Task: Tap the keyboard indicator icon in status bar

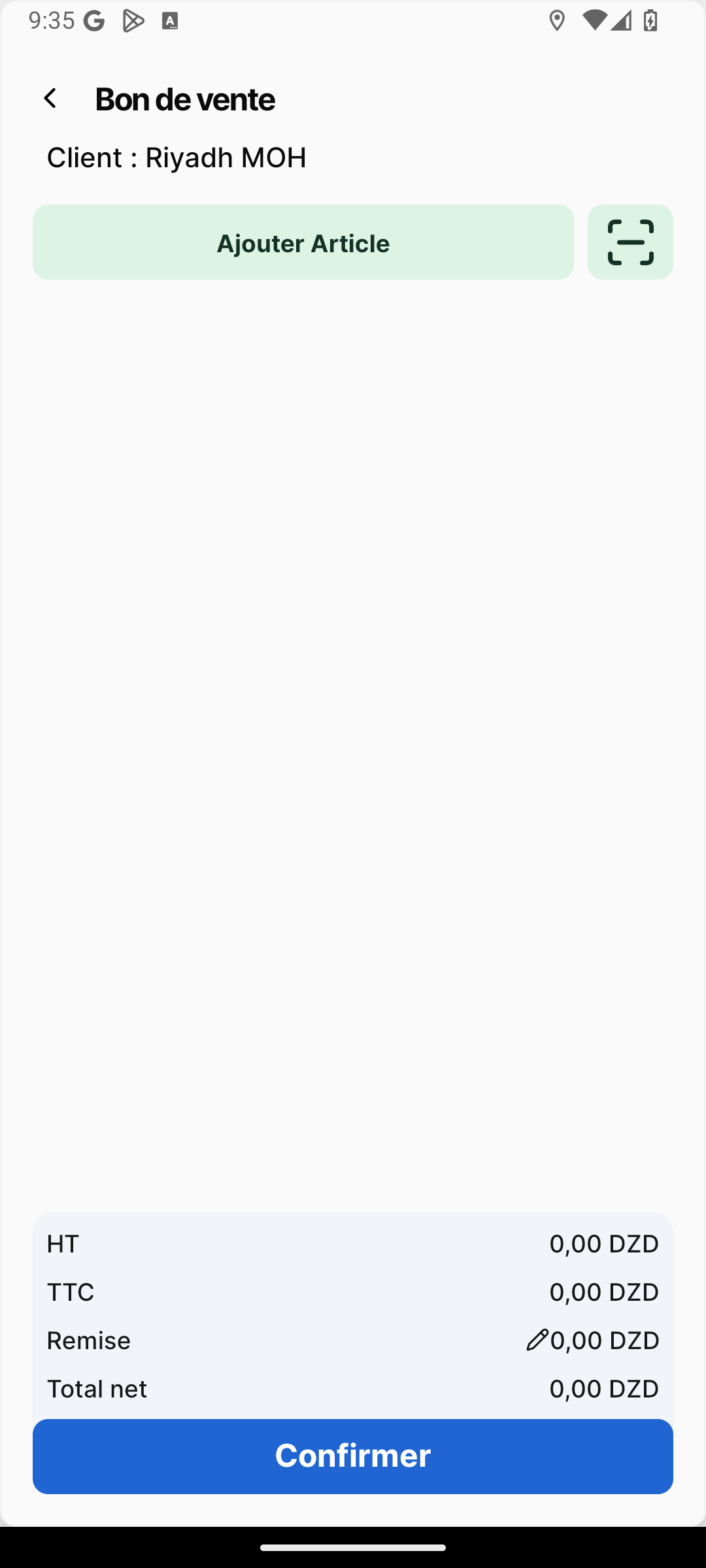Action: click(x=171, y=20)
